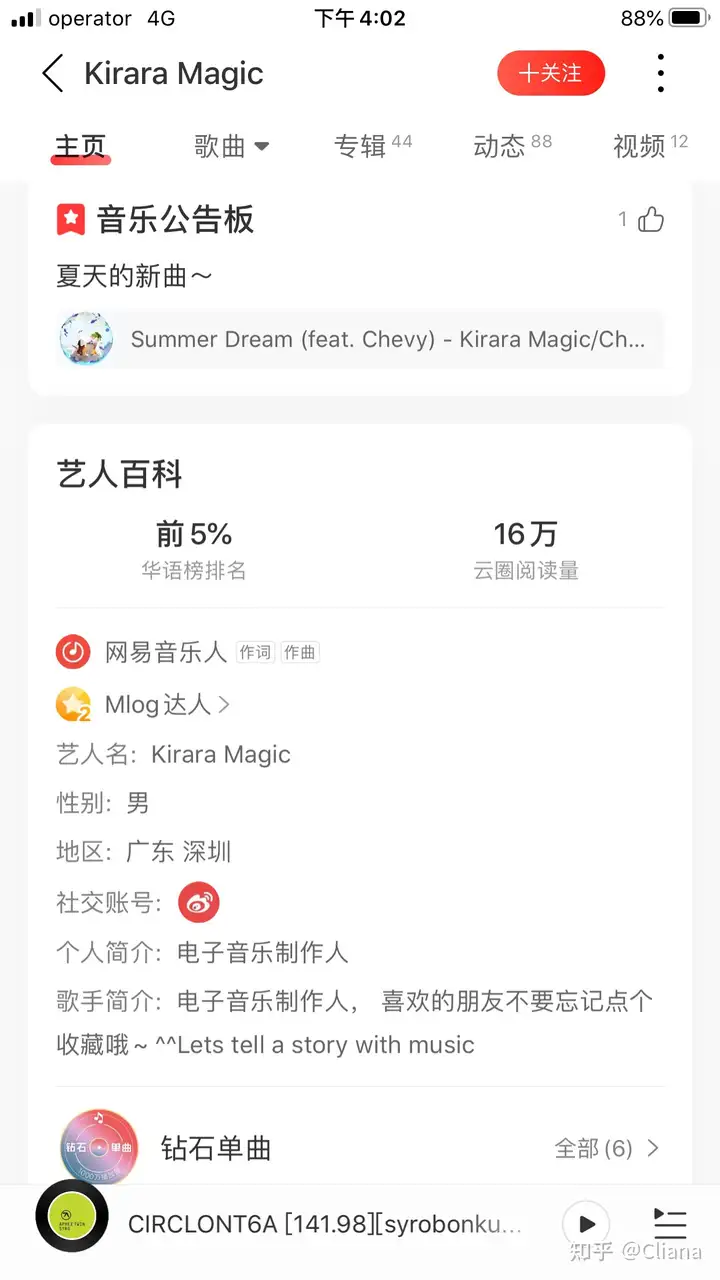Open the three-dot more options menu
The height and width of the screenshot is (1280, 720).
660,73
